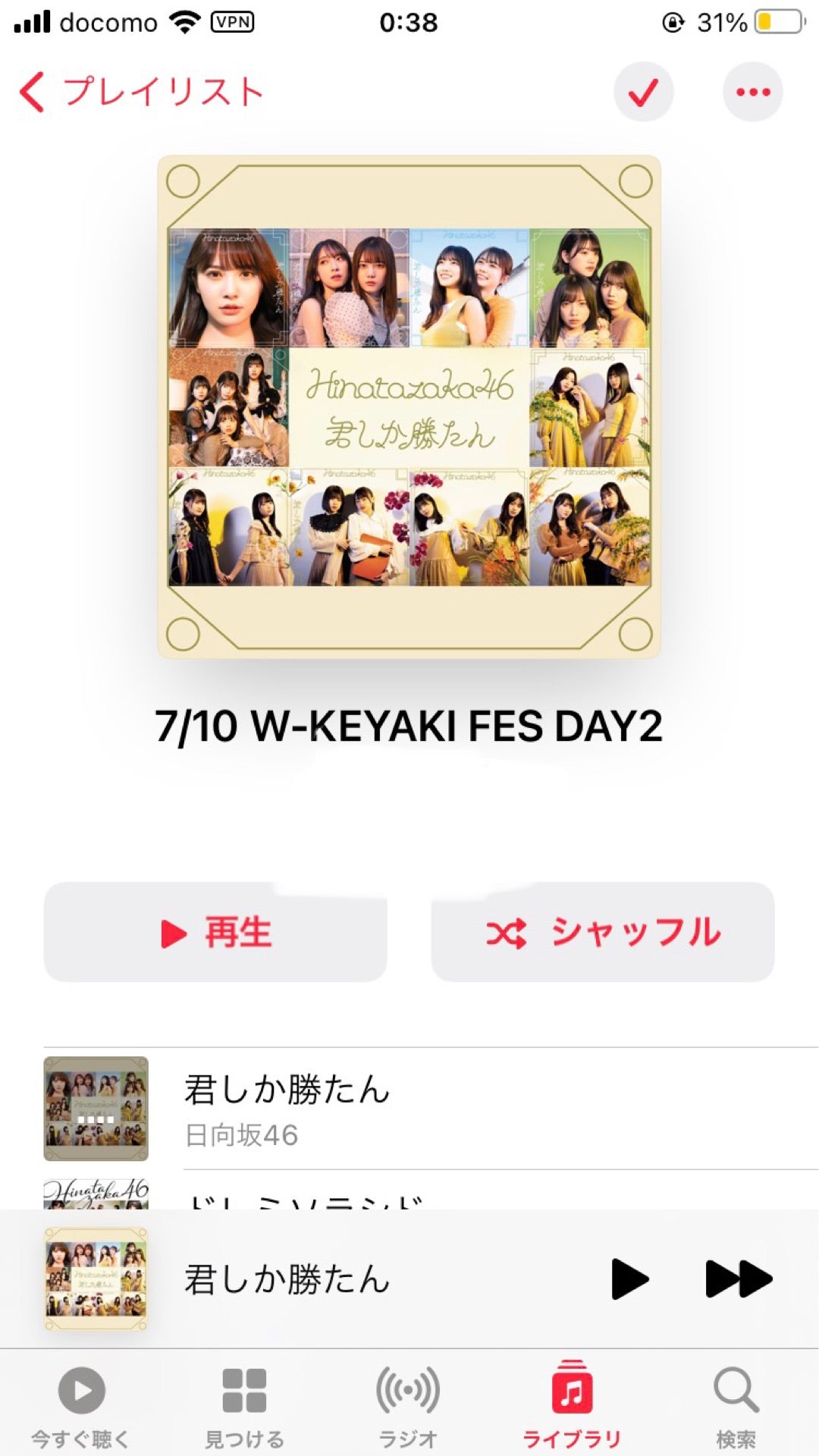Go back to プレイリスト
Image resolution: width=819 pixels, height=1456 pixels.
click(x=141, y=93)
